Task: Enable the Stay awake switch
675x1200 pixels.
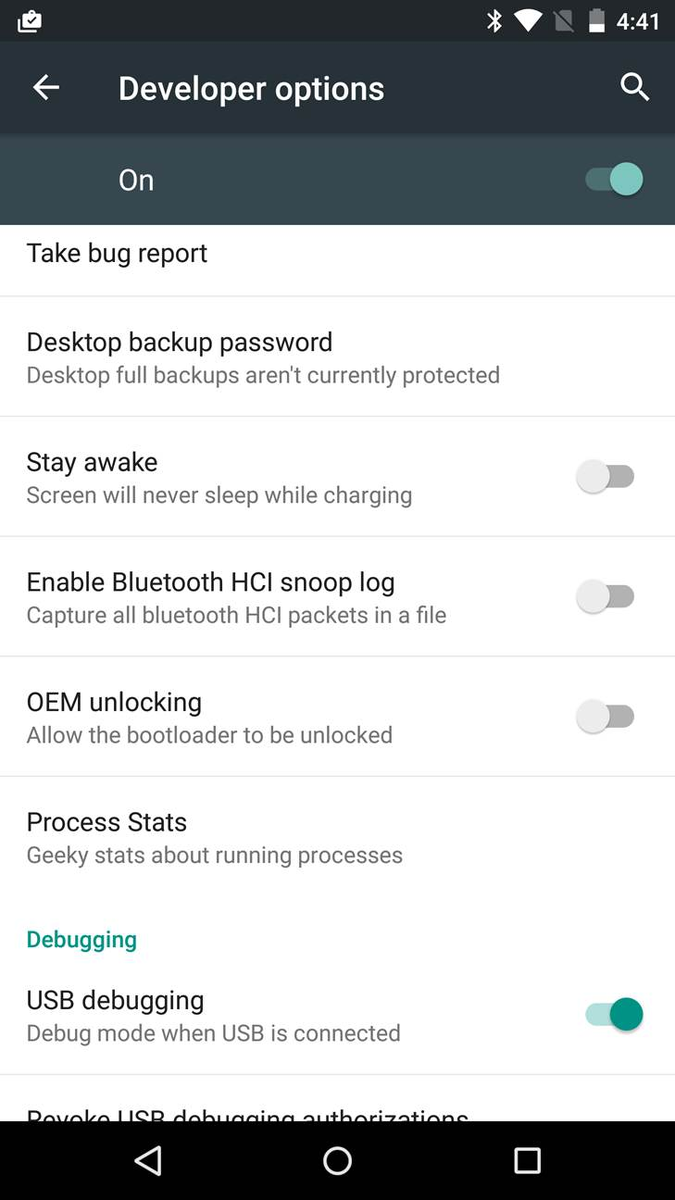Action: [x=606, y=477]
